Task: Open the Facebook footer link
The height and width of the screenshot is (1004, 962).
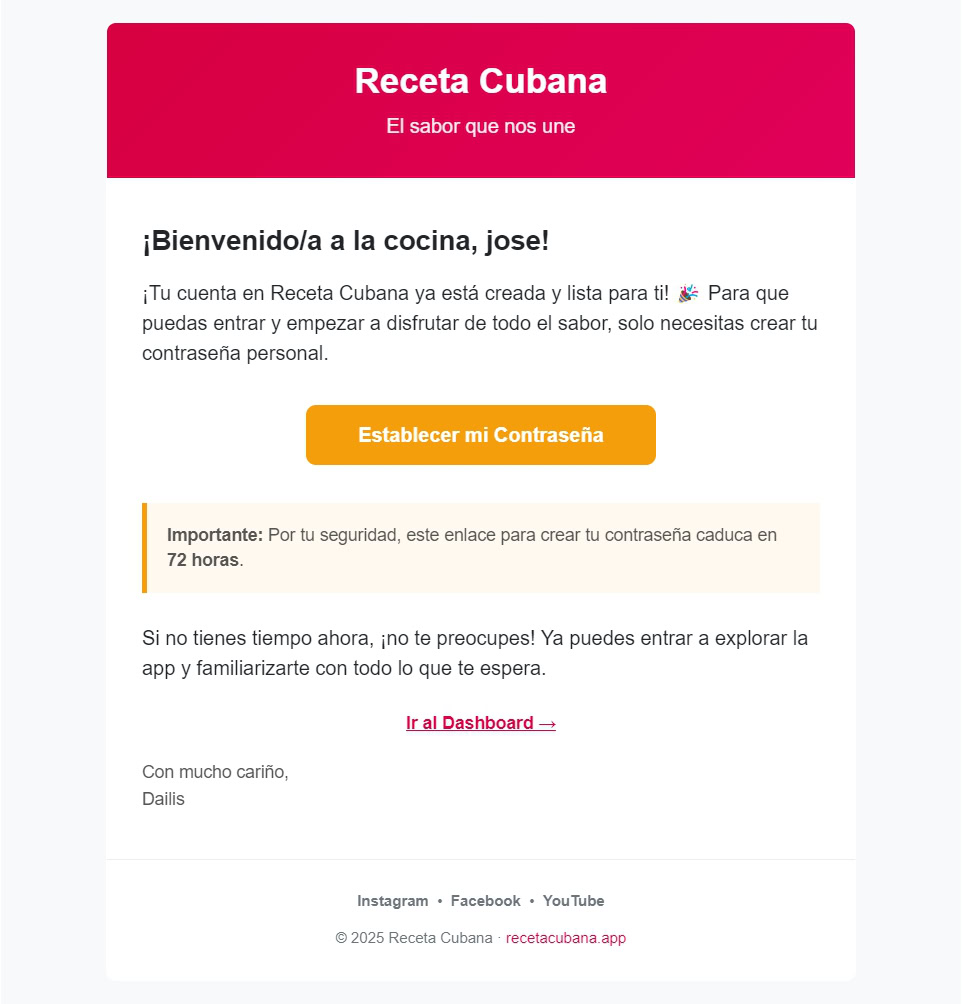Action: coord(485,901)
